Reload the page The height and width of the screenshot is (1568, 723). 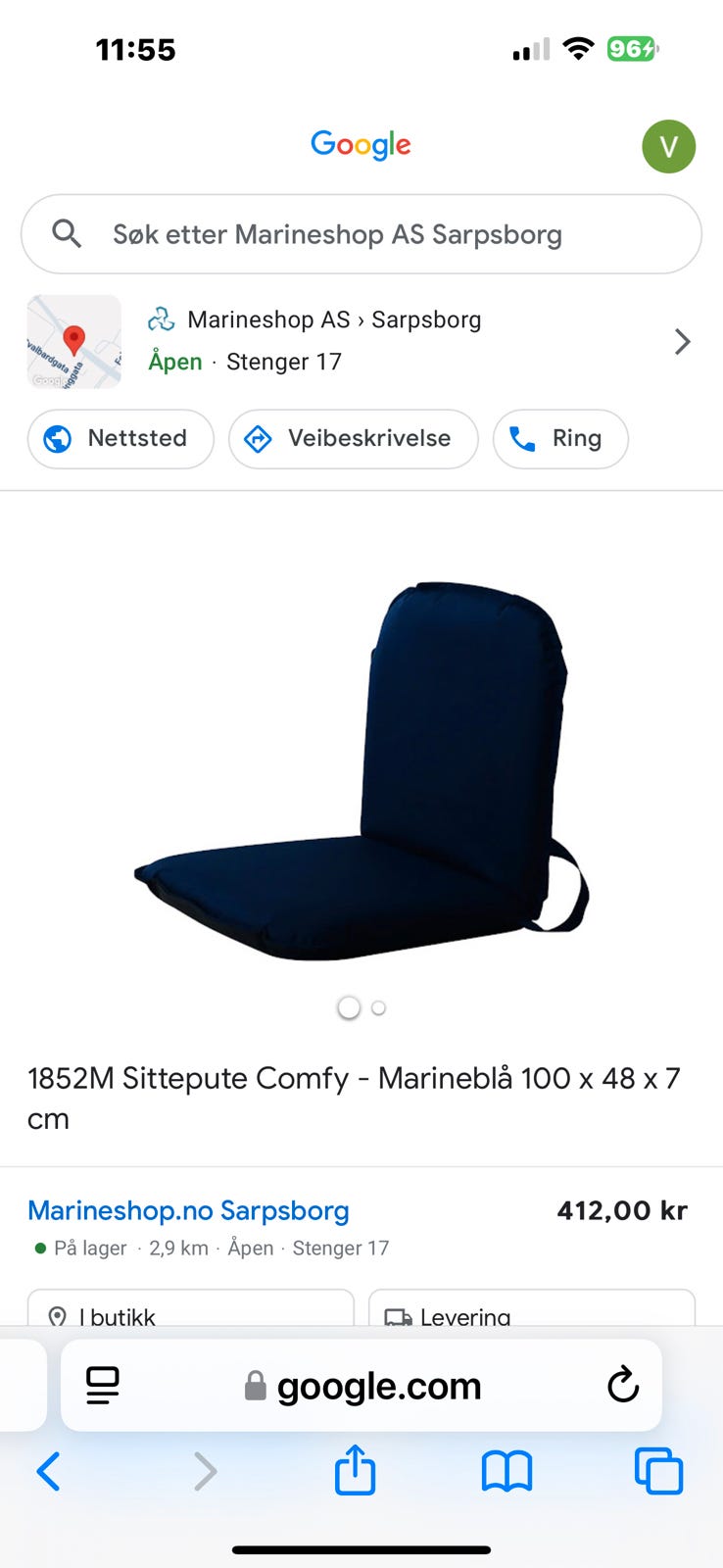623,1386
